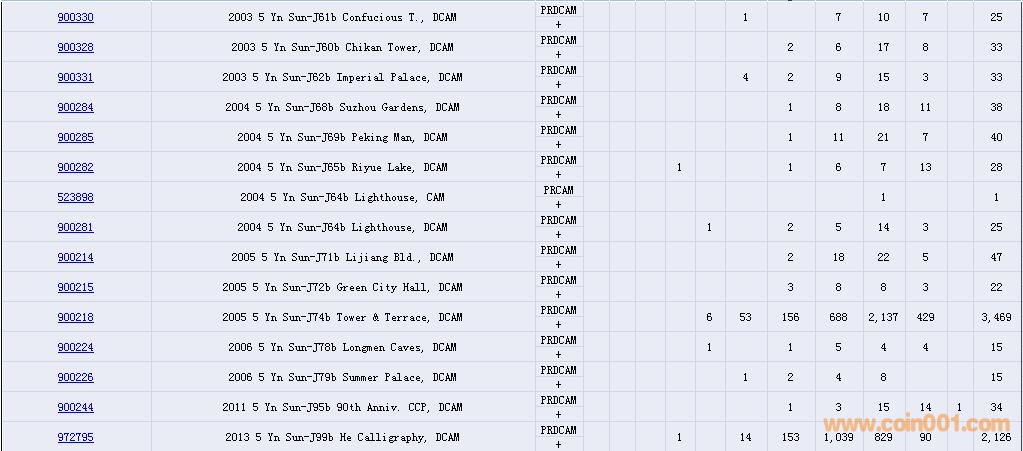View link 900214 for Lijiang Bld.
This screenshot has width=1023, height=451.
click(75, 257)
